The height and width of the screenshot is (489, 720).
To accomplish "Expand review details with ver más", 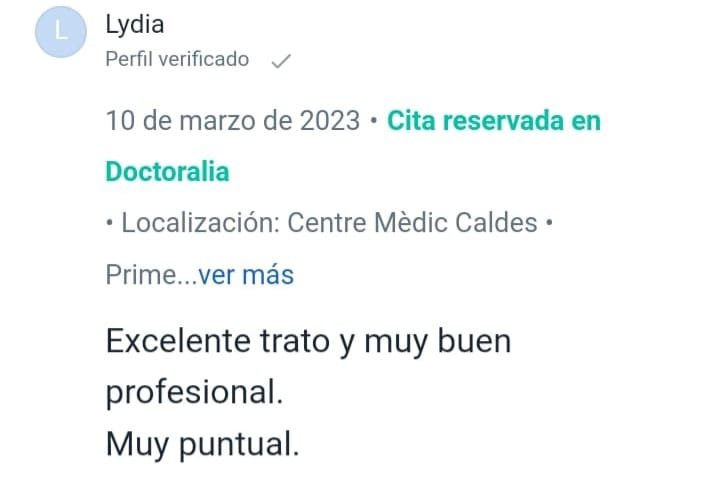I will (246, 275).
